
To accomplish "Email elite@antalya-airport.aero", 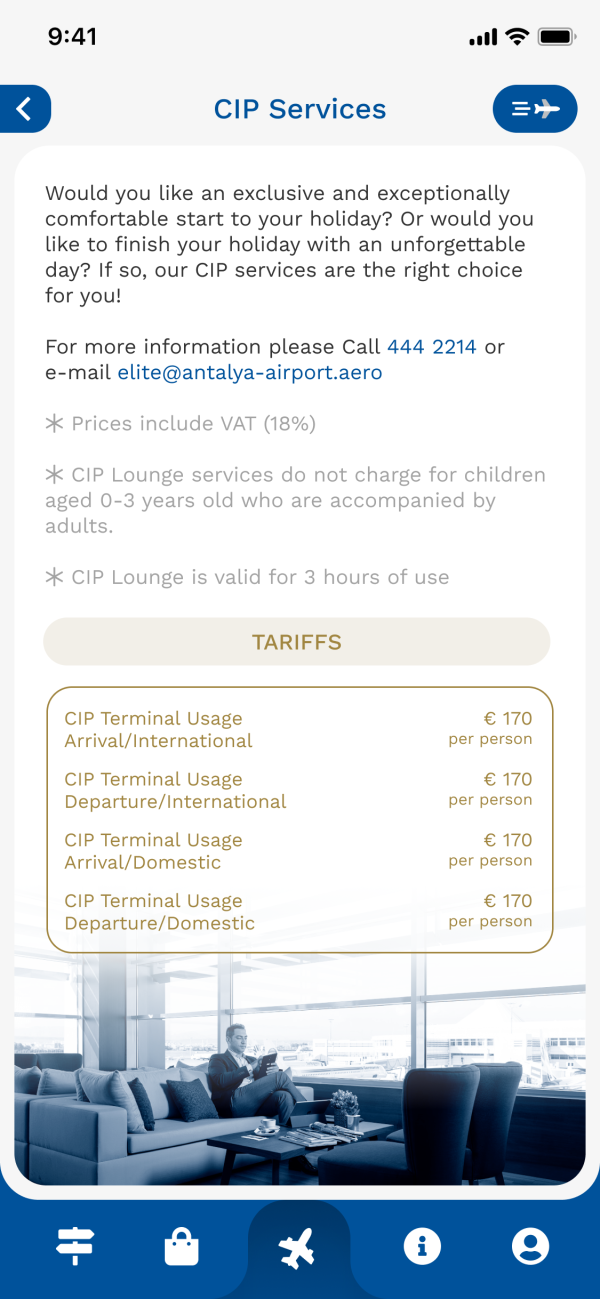I will pyautogui.click(x=250, y=373).
